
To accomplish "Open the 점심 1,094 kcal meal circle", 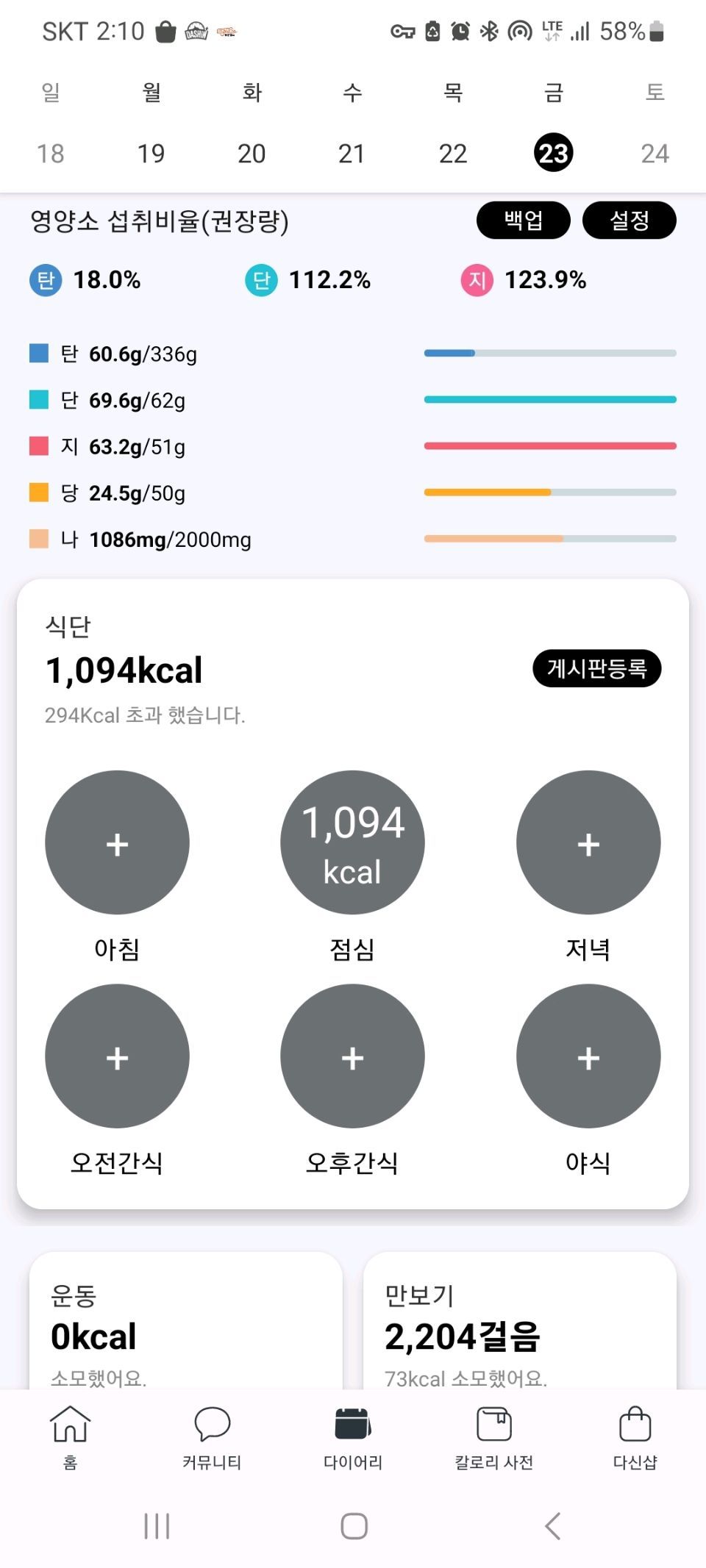I will pos(352,842).
